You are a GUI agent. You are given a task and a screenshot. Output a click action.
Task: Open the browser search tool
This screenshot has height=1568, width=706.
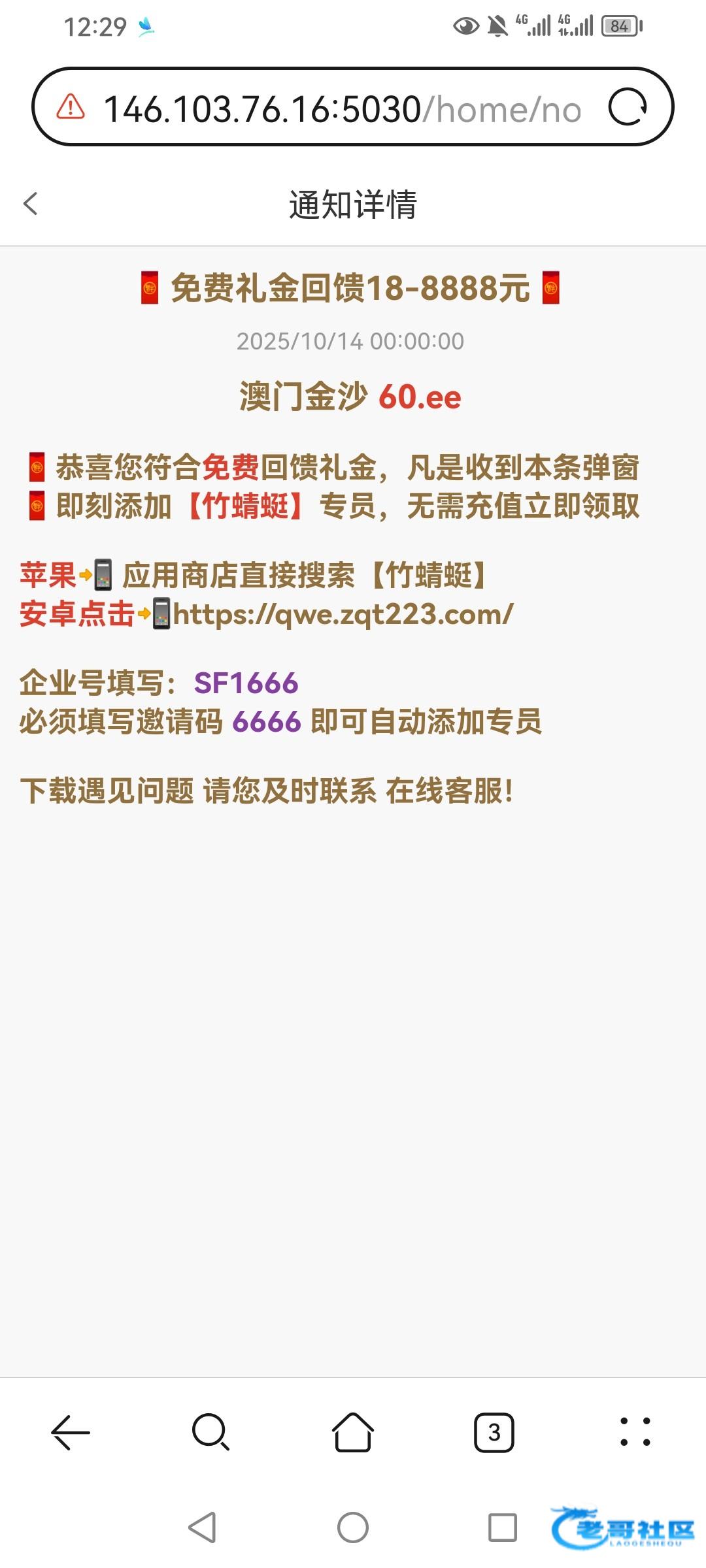pos(211,1433)
